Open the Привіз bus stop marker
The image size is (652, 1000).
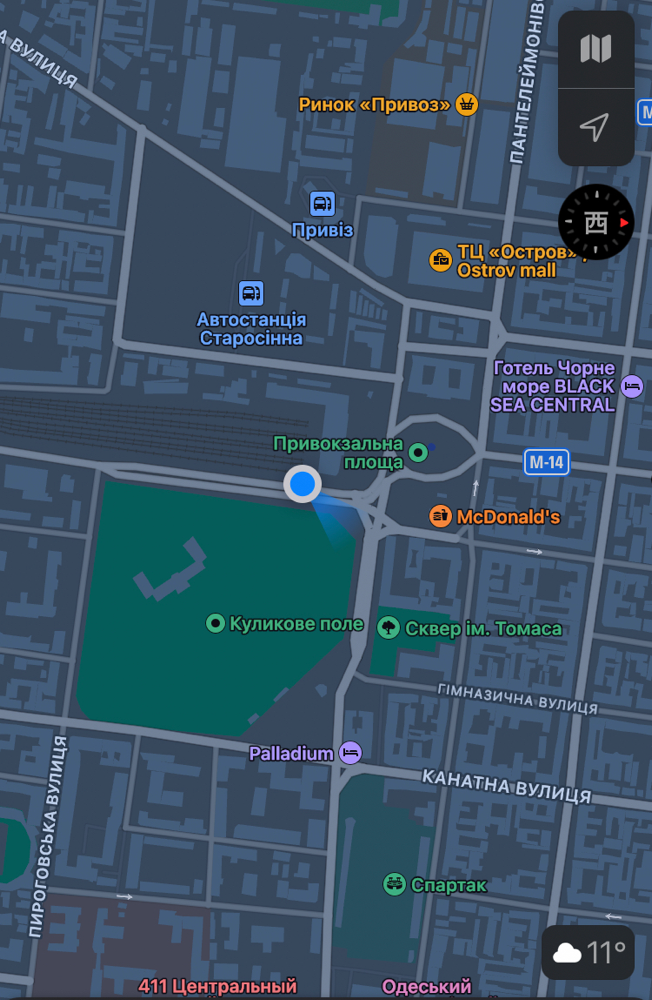322,204
